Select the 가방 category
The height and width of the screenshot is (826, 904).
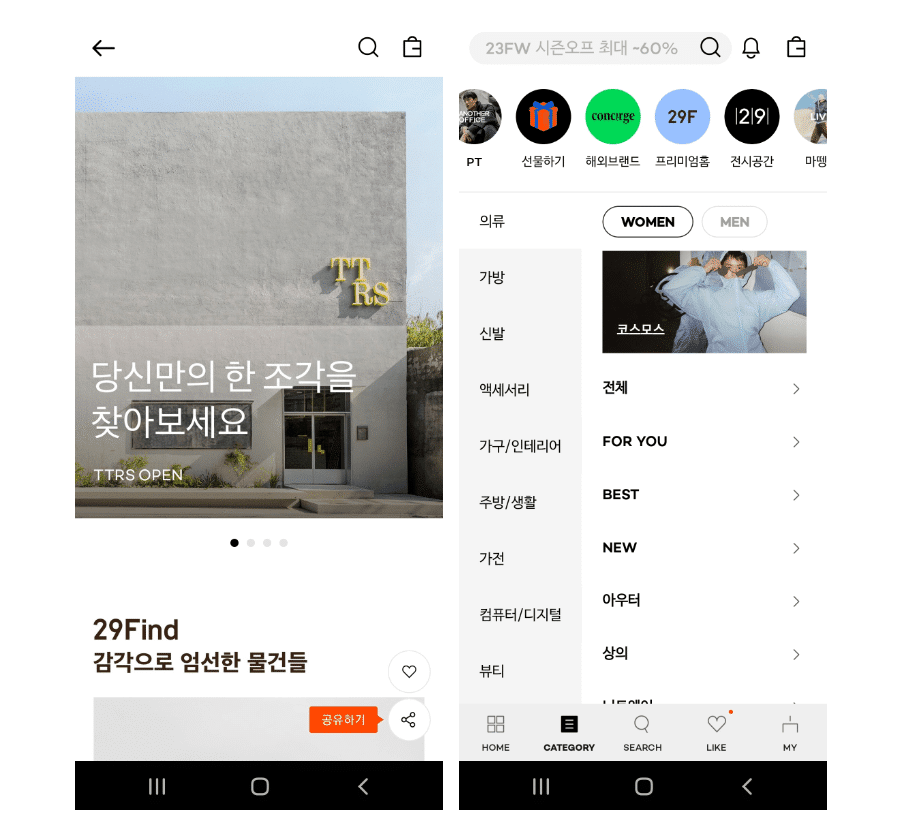[492, 277]
